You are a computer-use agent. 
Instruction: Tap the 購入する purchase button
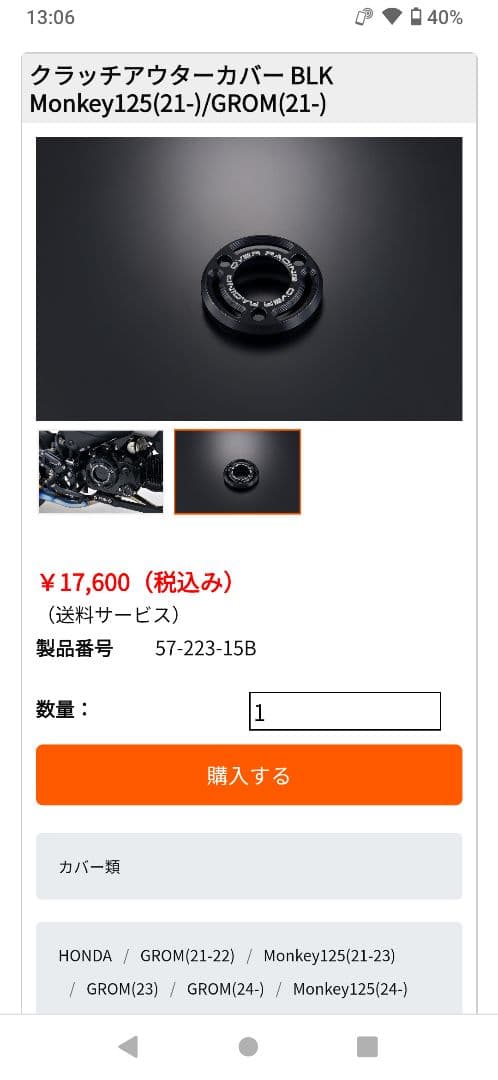click(249, 775)
